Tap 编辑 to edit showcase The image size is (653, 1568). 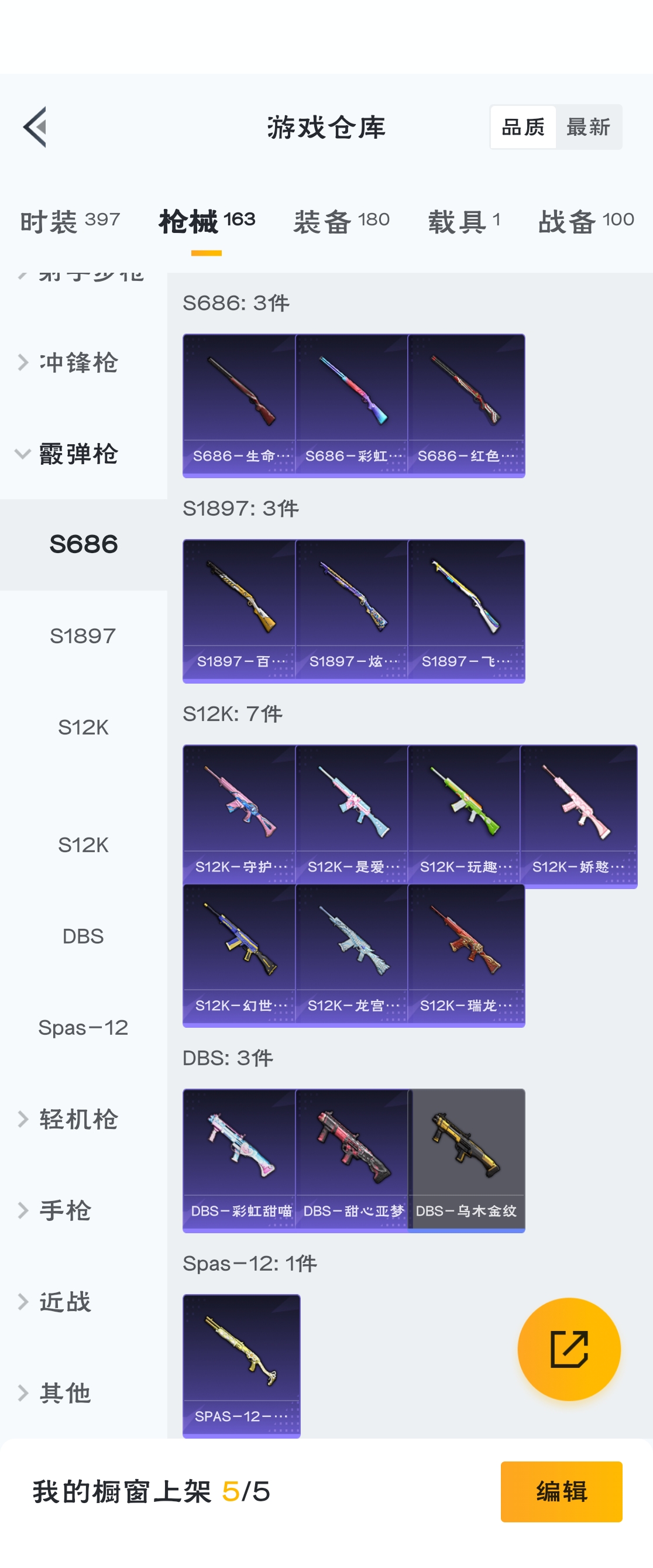tap(561, 1491)
